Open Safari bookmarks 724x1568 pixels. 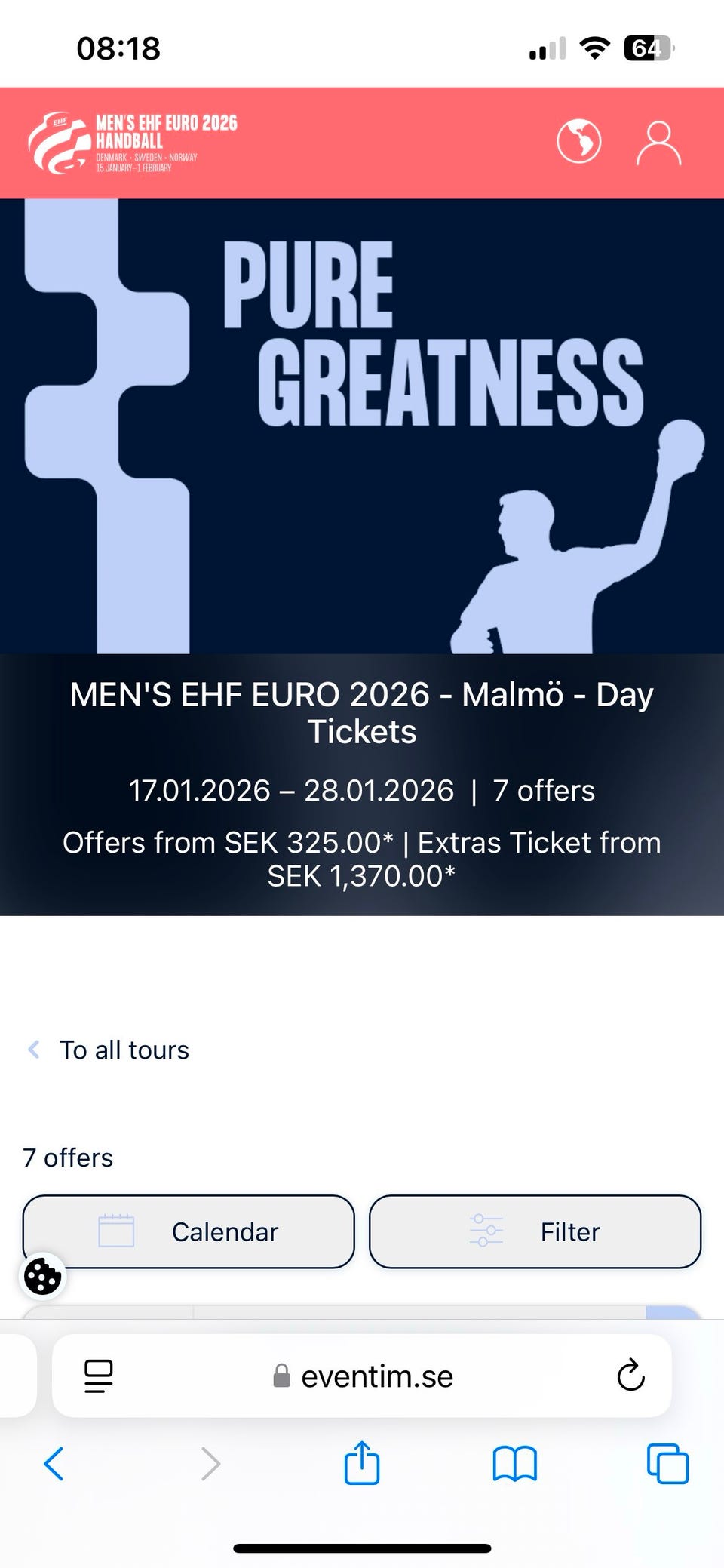tap(515, 1464)
